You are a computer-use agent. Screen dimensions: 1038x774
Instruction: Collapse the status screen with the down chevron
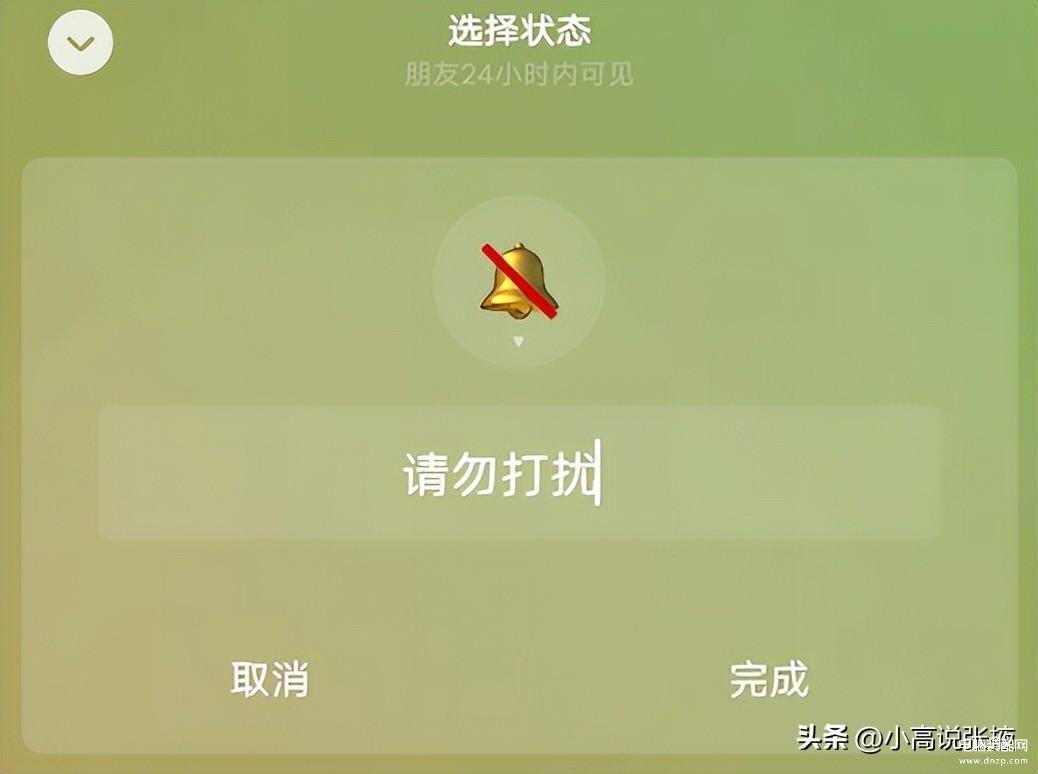(81, 43)
